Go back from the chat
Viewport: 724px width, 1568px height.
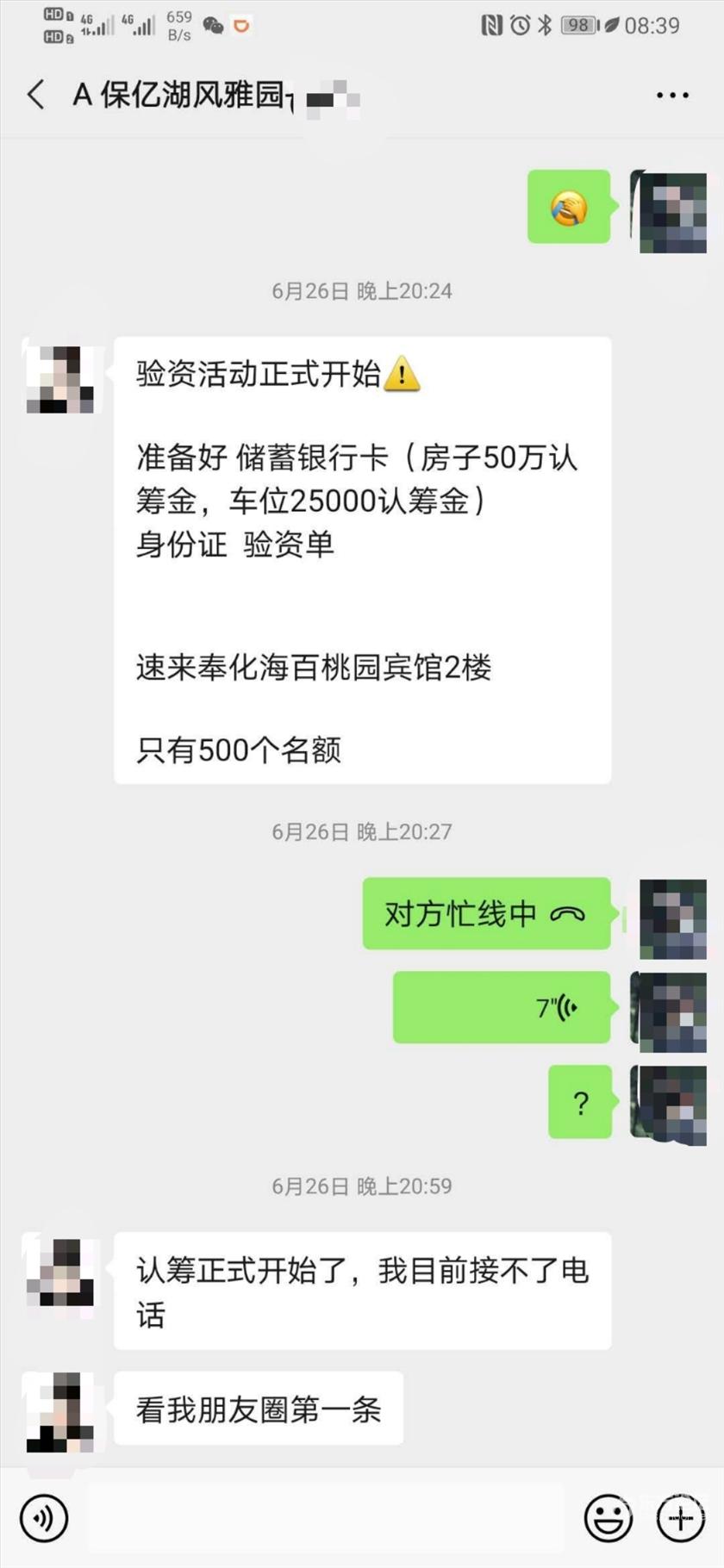[x=36, y=95]
